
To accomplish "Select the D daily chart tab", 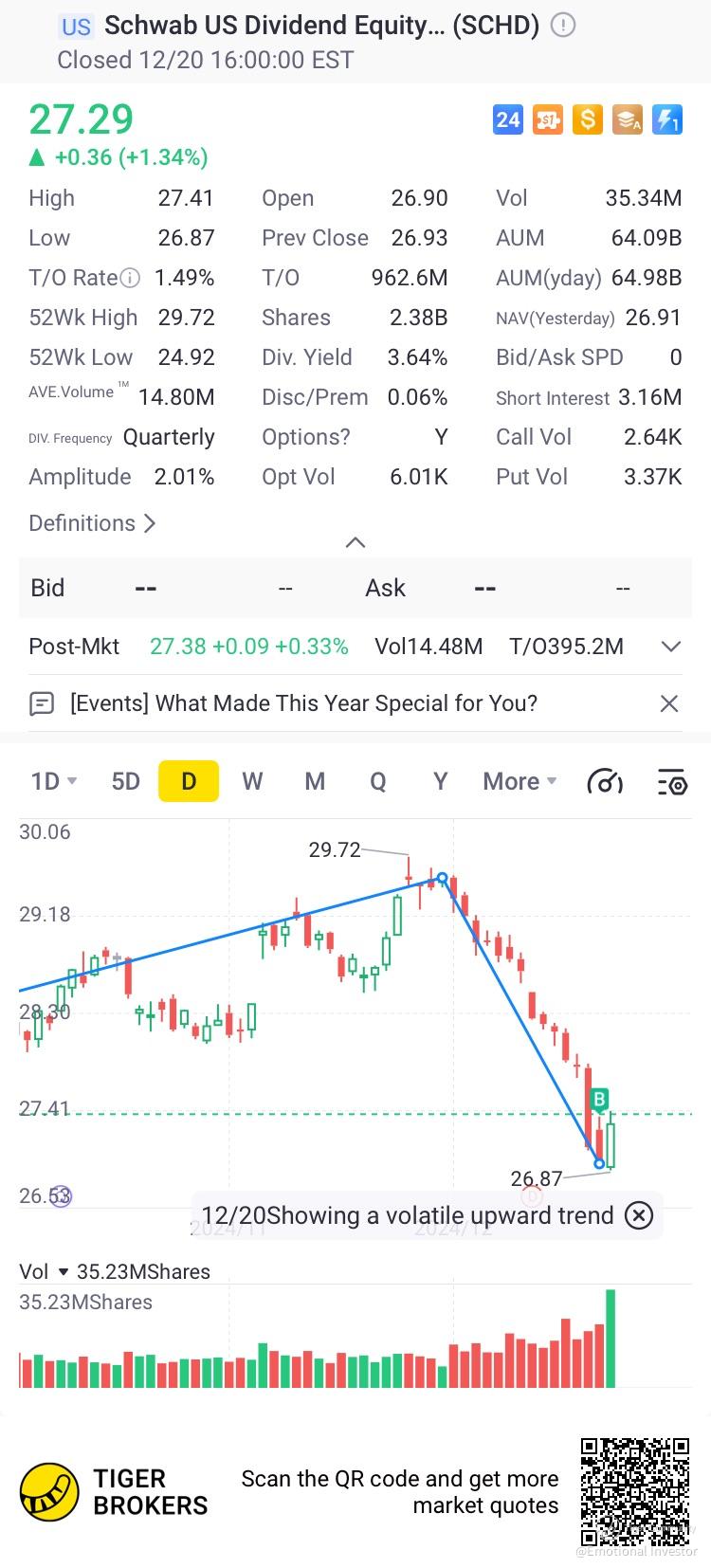I will tap(189, 781).
